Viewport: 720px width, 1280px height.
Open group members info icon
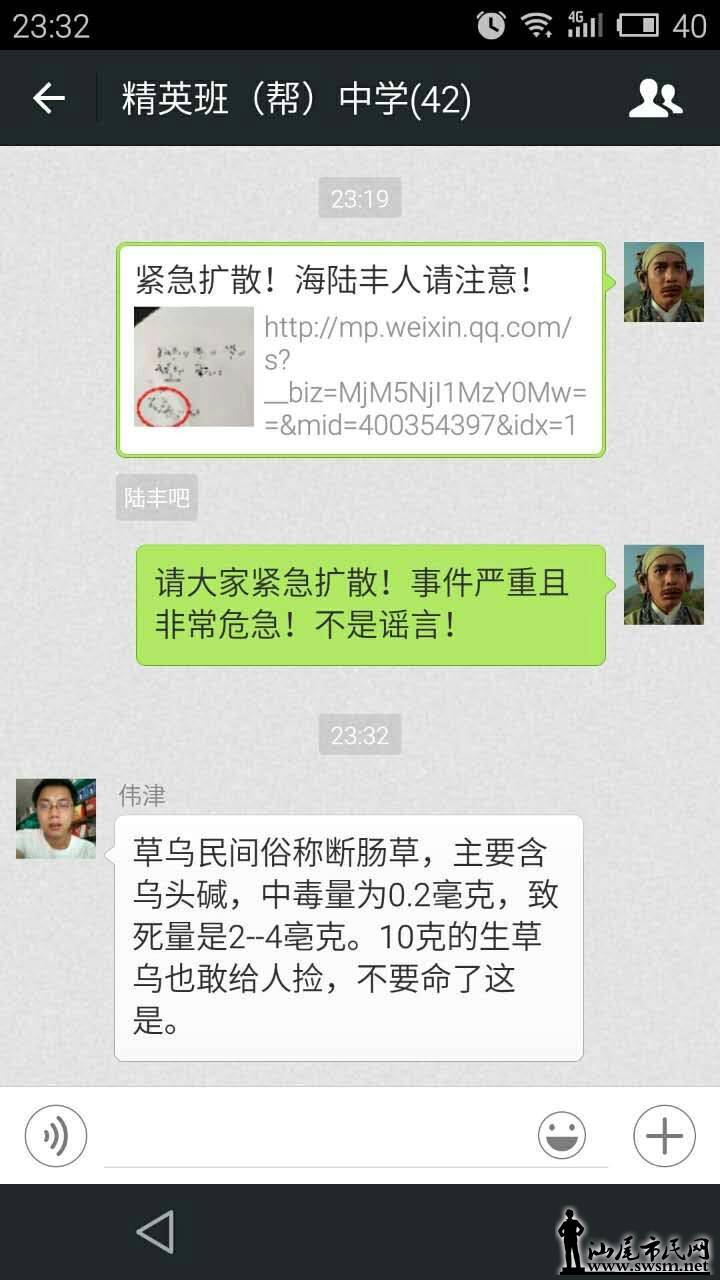coord(655,98)
